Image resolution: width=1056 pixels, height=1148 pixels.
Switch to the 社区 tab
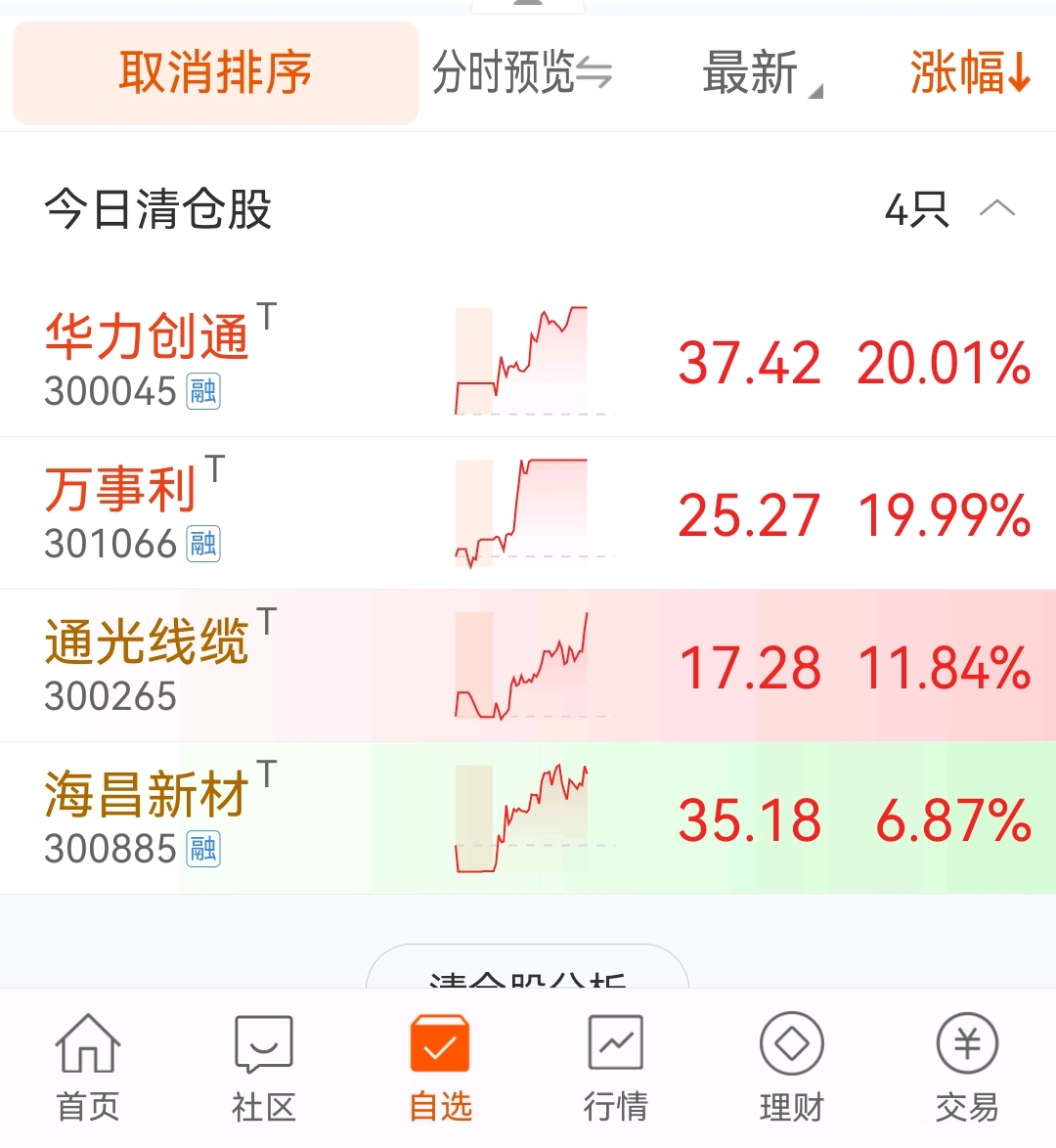pyautogui.click(x=264, y=1068)
